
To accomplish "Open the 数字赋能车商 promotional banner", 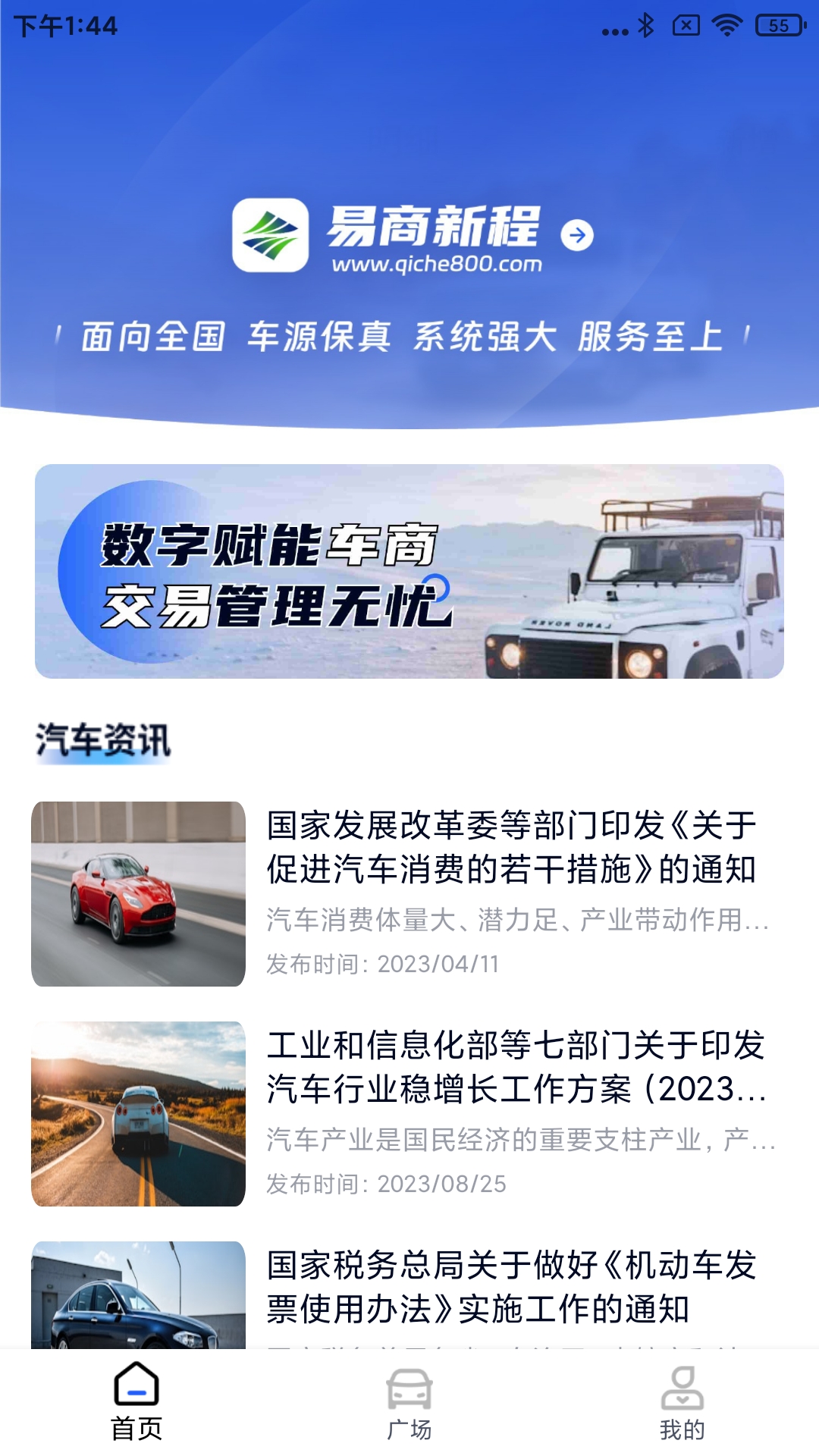I will (x=409, y=573).
